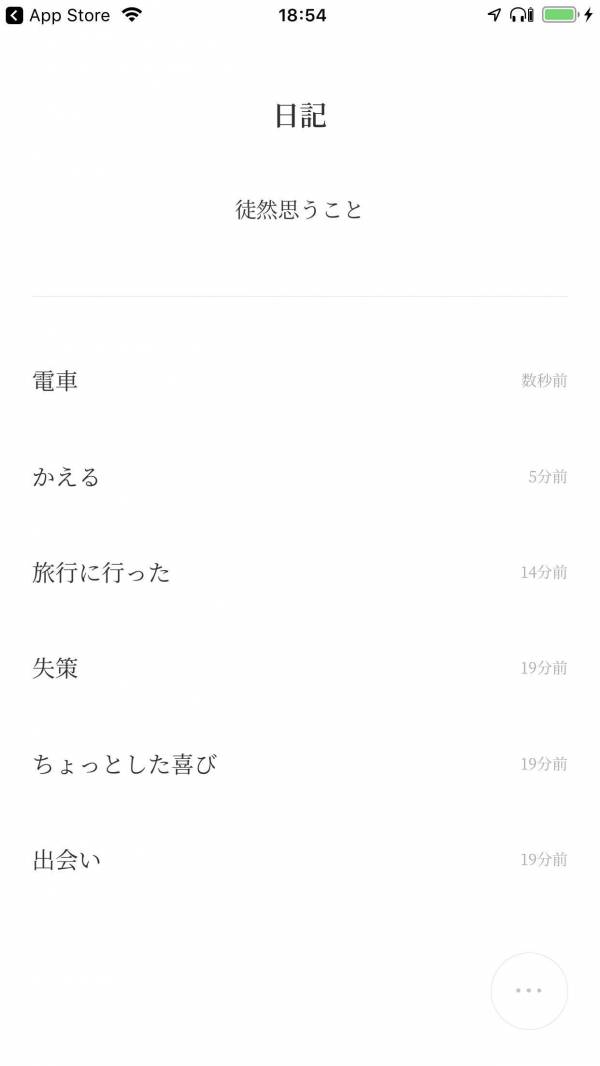This screenshot has height=1066, width=600.
Task: Tap the 出会い diary entry
Action: [x=300, y=860]
